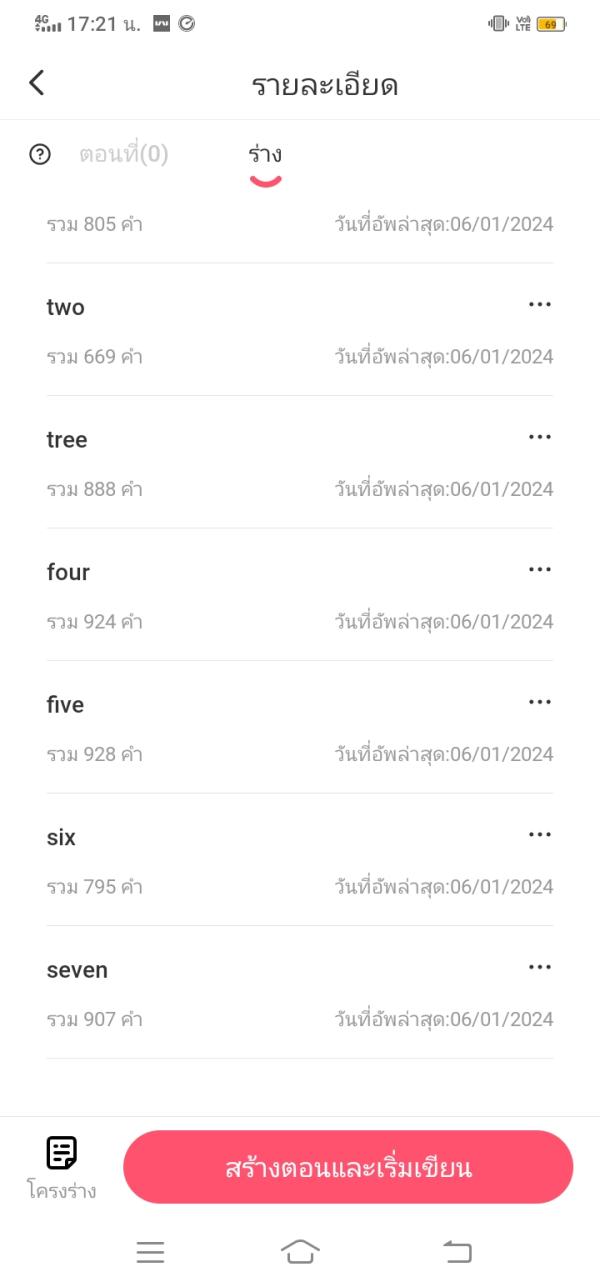Switch to the ตอนที่(0) tab
Viewport: 600px width, 1287px height.
point(124,154)
